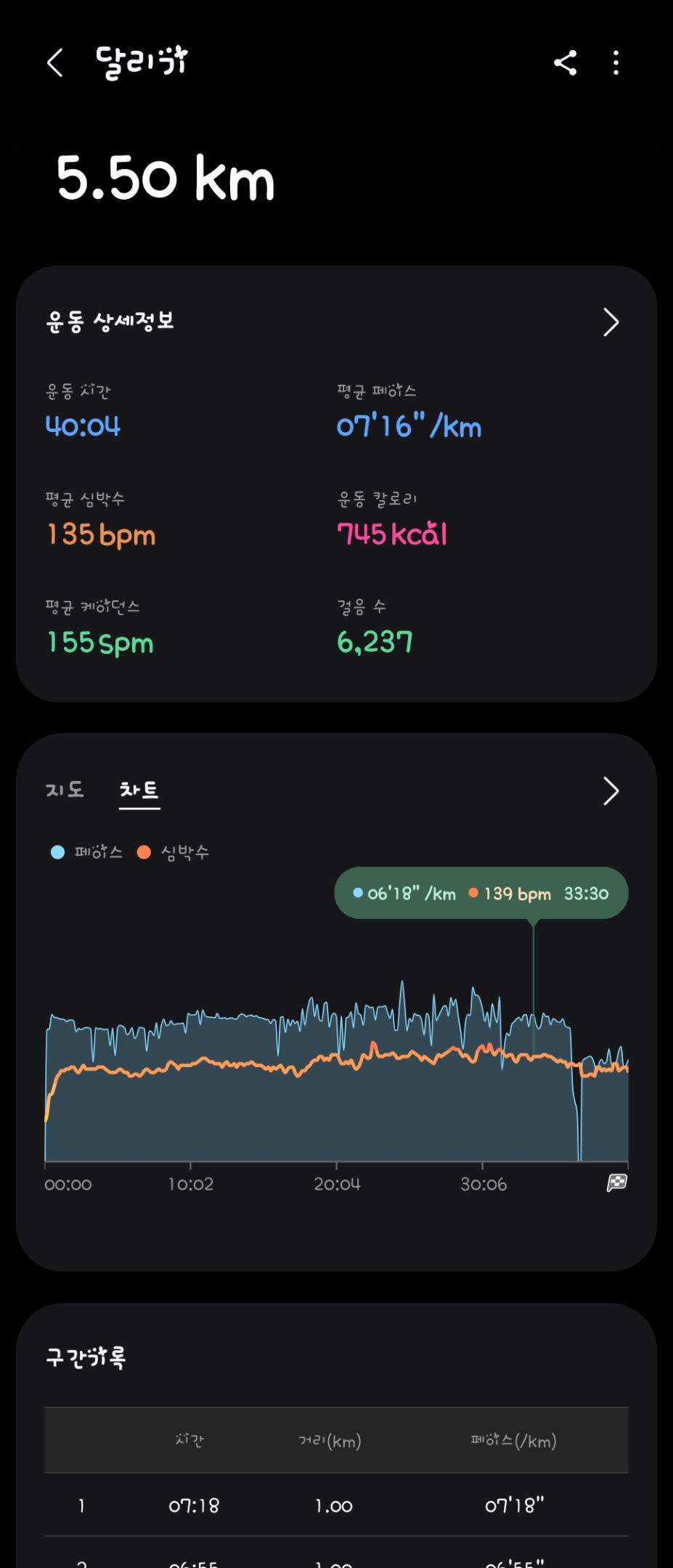Switch to the 지도 tab
The image size is (673, 1568).
coord(65,790)
